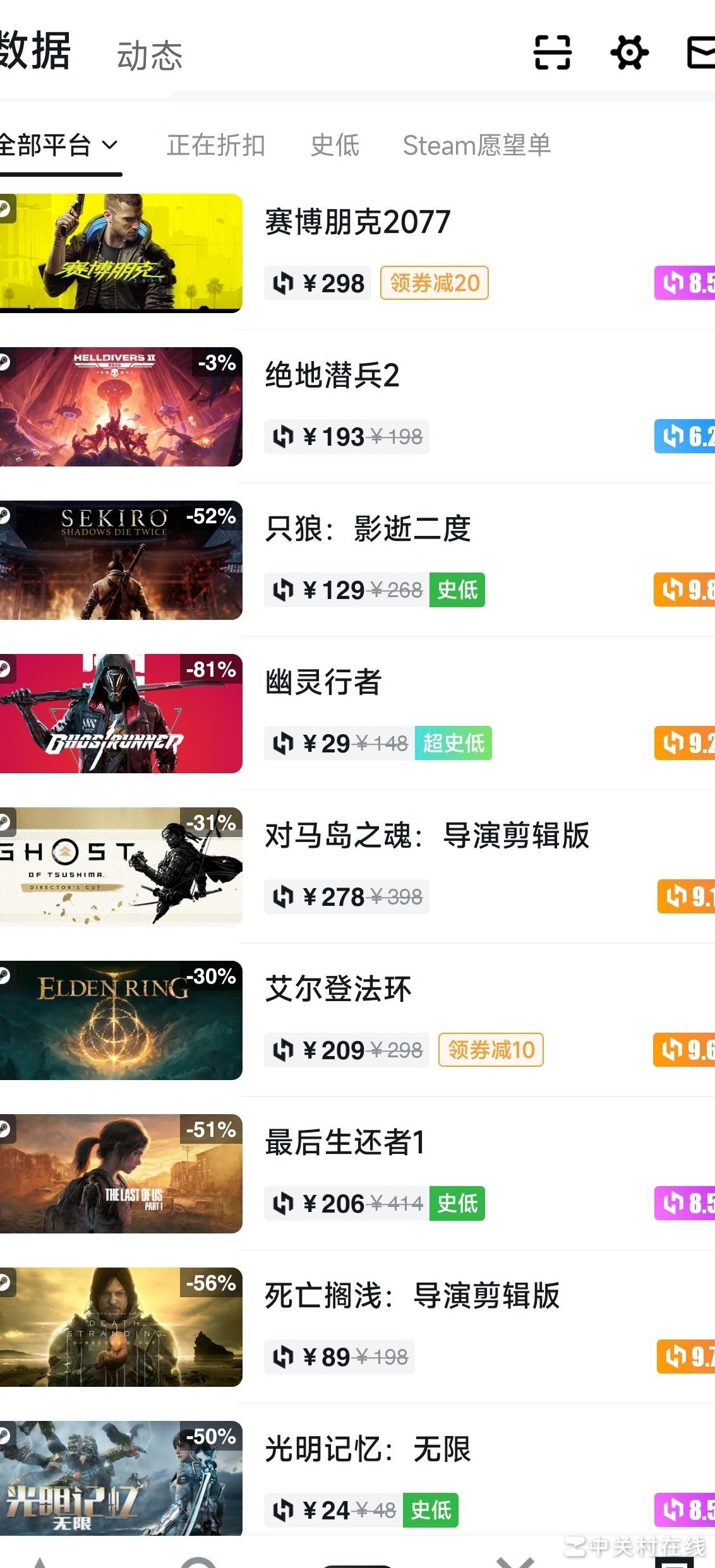This screenshot has width=715, height=1568.
Task: Open the settings gear icon
Action: (x=629, y=52)
